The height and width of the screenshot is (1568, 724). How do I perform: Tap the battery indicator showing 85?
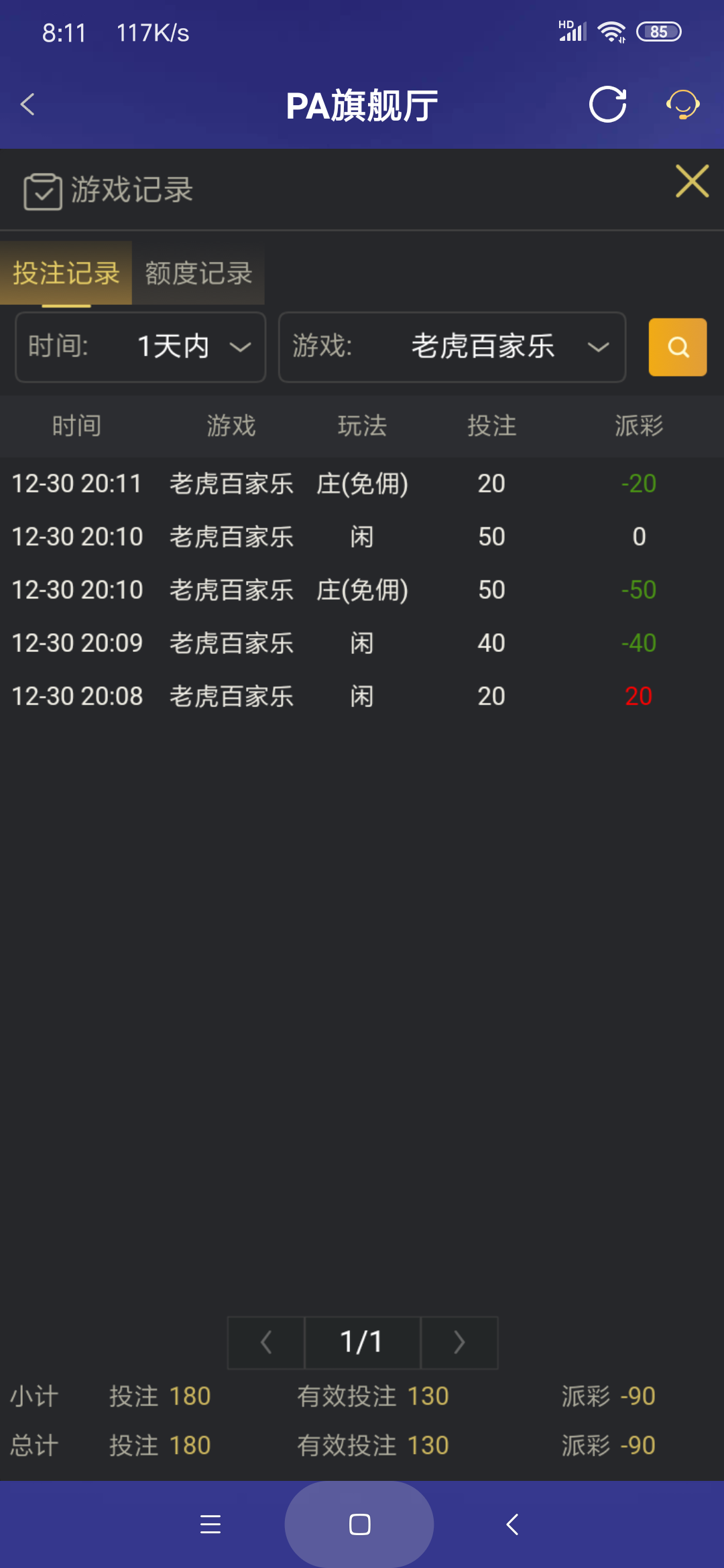tap(658, 31)
